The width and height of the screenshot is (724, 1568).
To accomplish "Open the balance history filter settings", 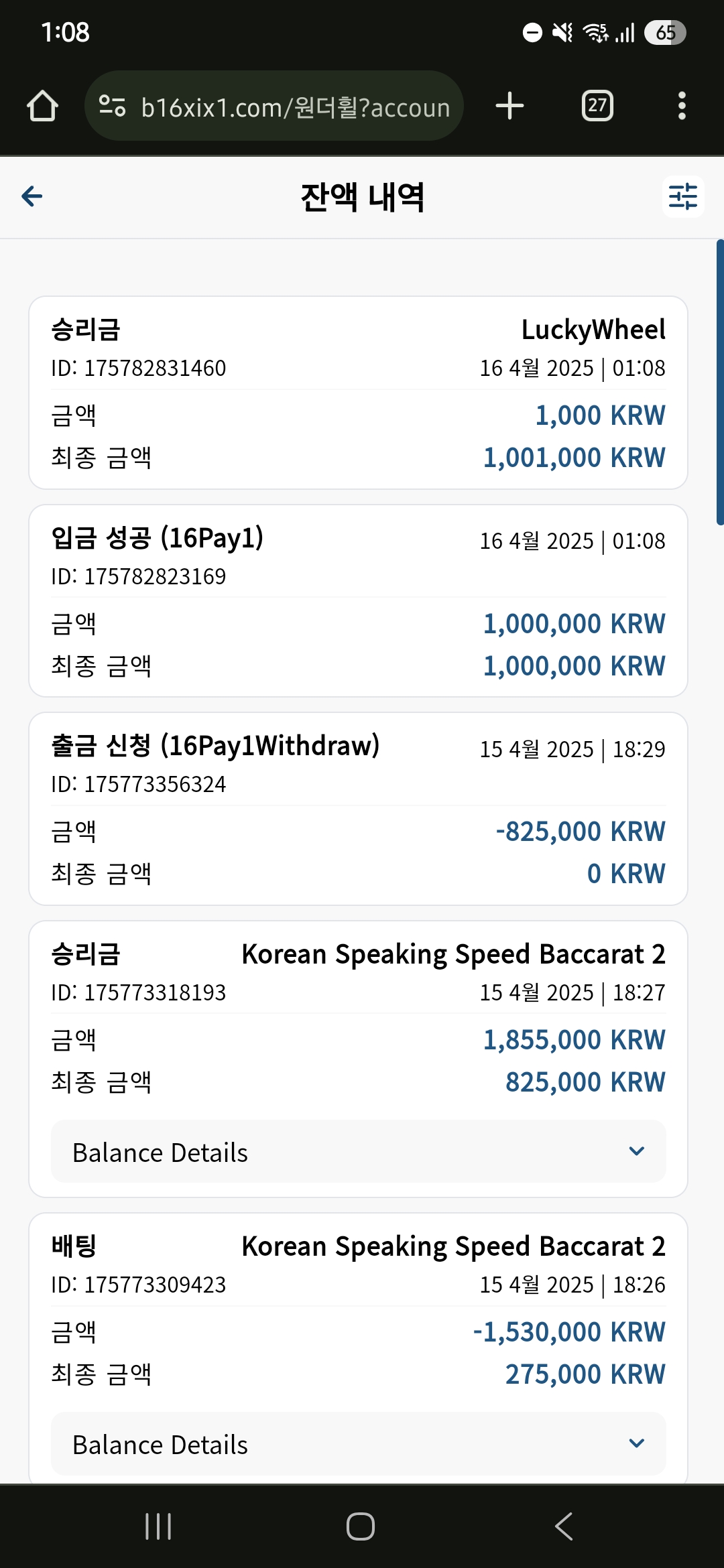I will 682,196.
